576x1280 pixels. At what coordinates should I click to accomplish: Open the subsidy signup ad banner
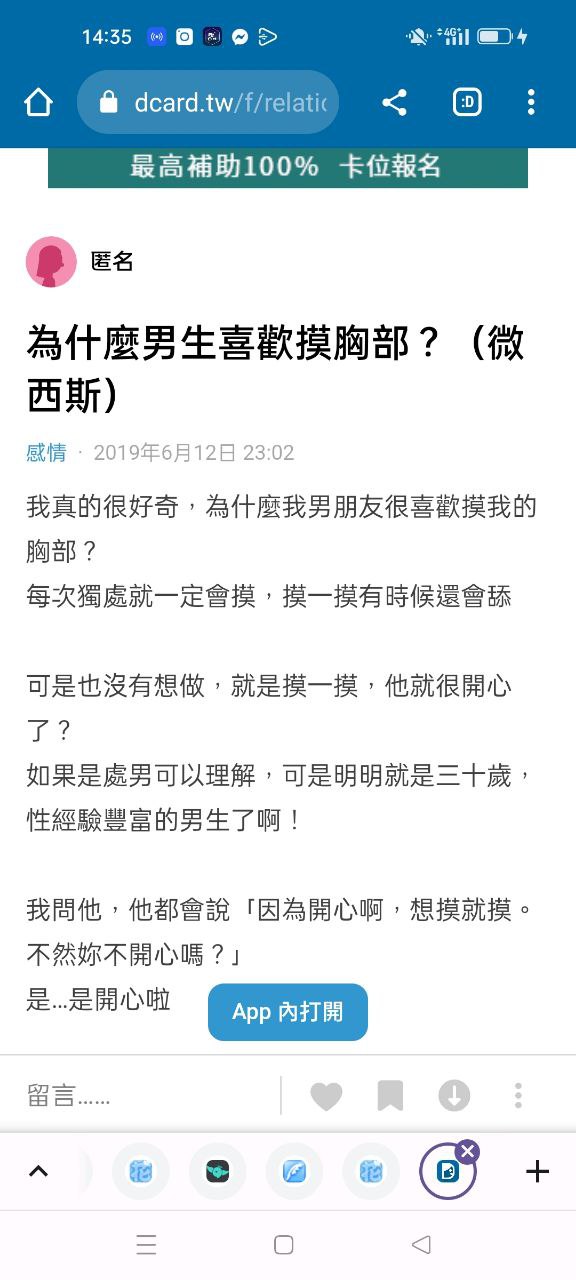(288, 167)
